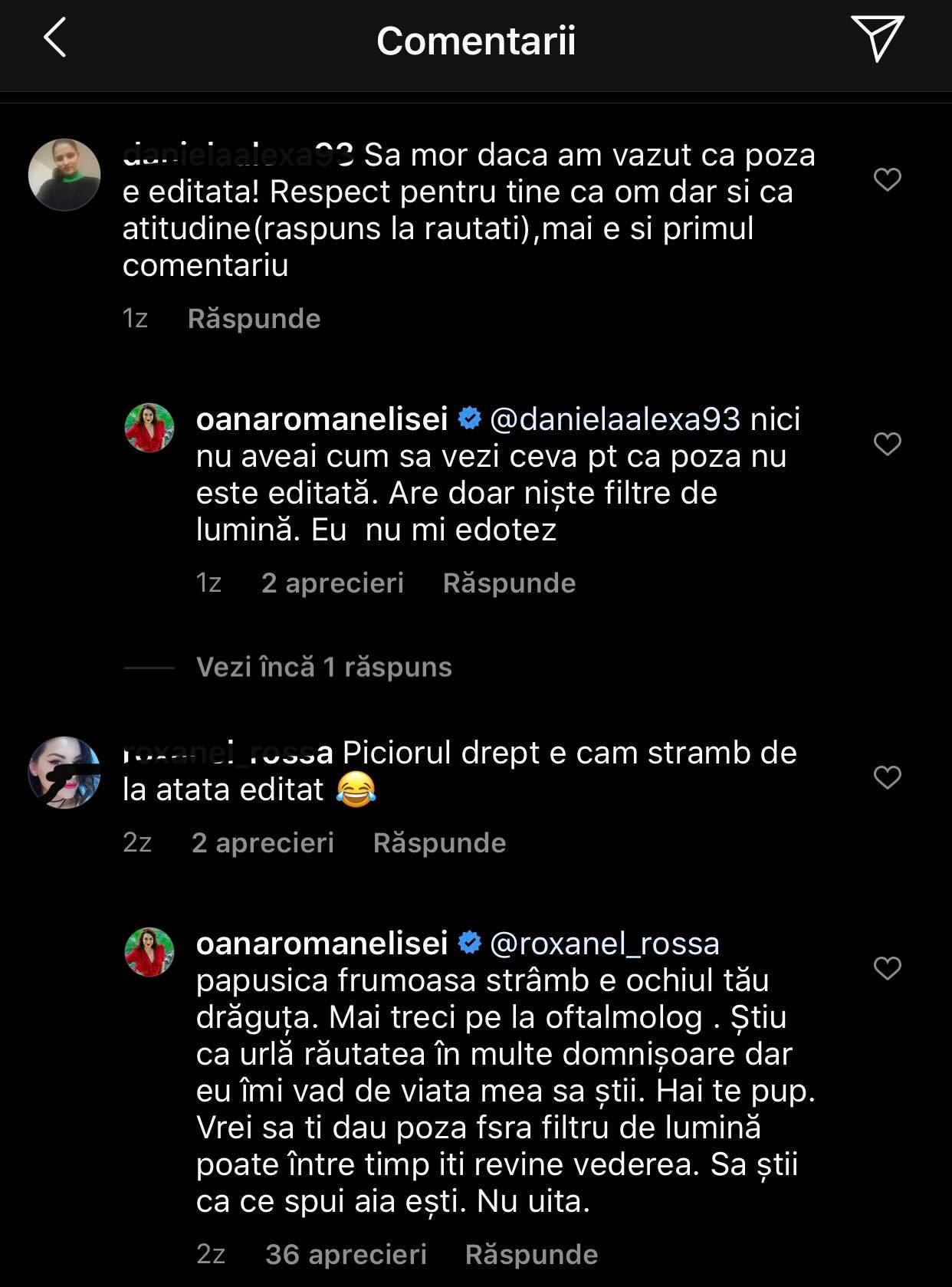This screenshot has height=1287, width=952.
Task: Go back from Comentarii screen
Action: pos(55,38)
